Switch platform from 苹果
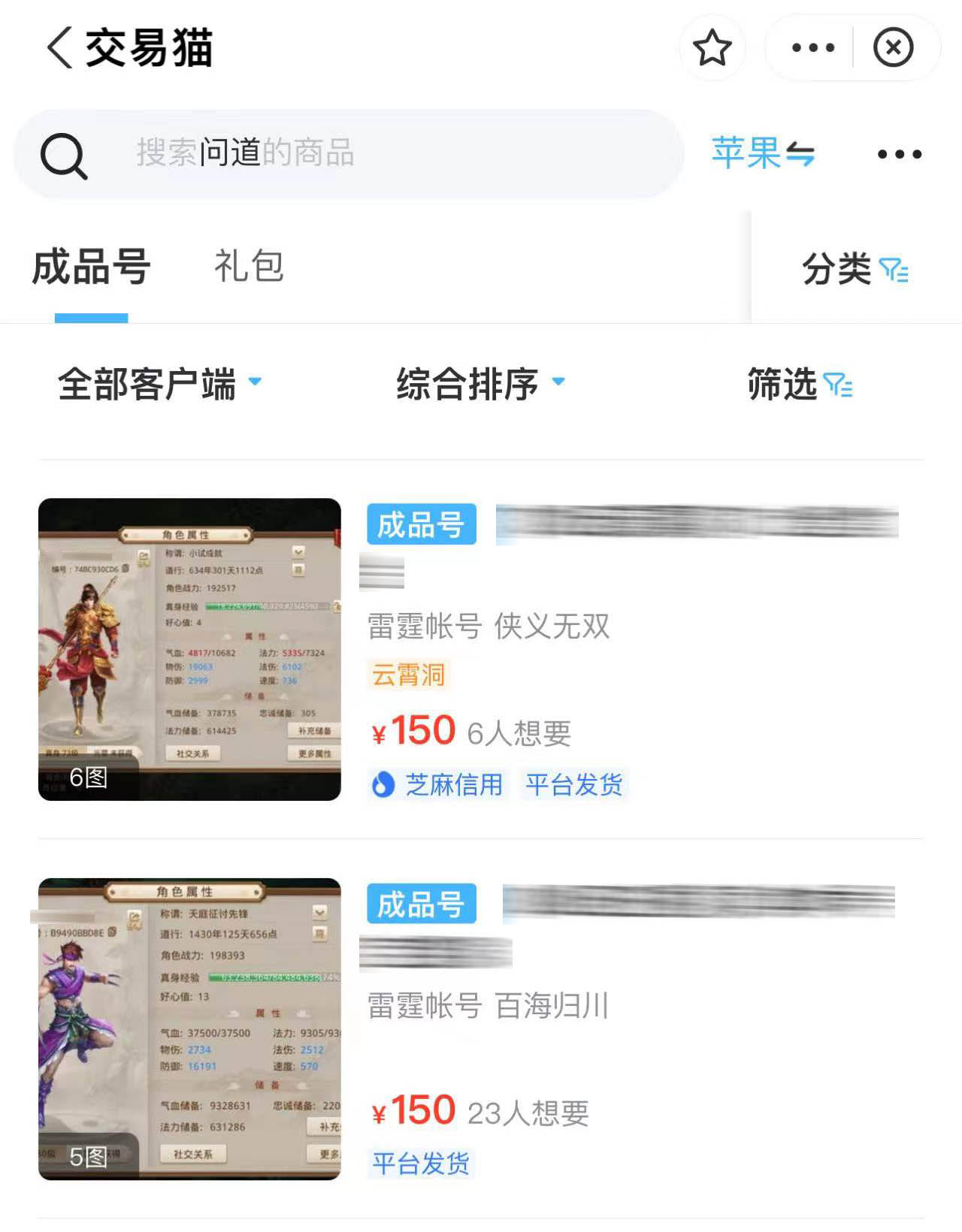This screenshot has width=962, height=1232. (762, 154)
